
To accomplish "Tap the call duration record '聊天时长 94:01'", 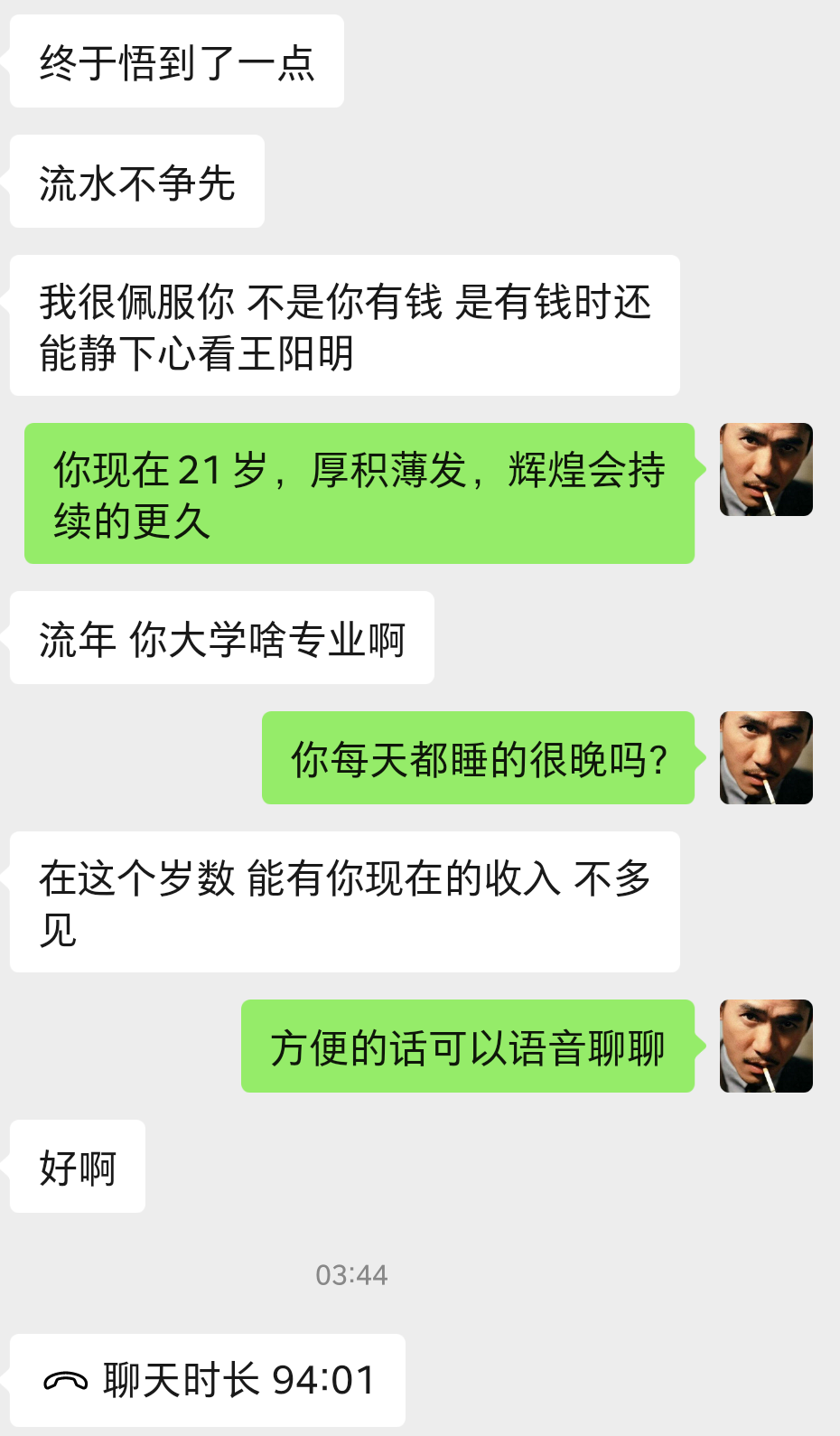I will (208, 1380).
